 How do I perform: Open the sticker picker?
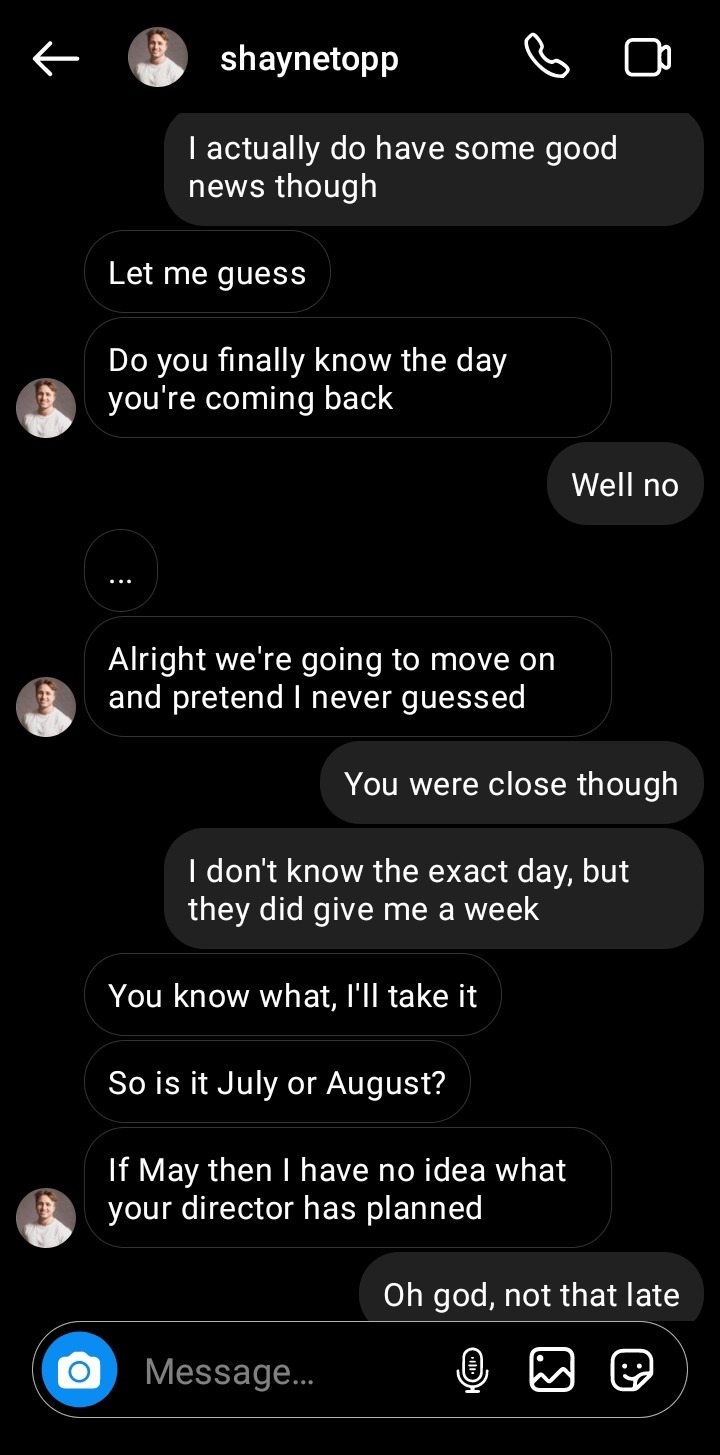coord(632,1370)
